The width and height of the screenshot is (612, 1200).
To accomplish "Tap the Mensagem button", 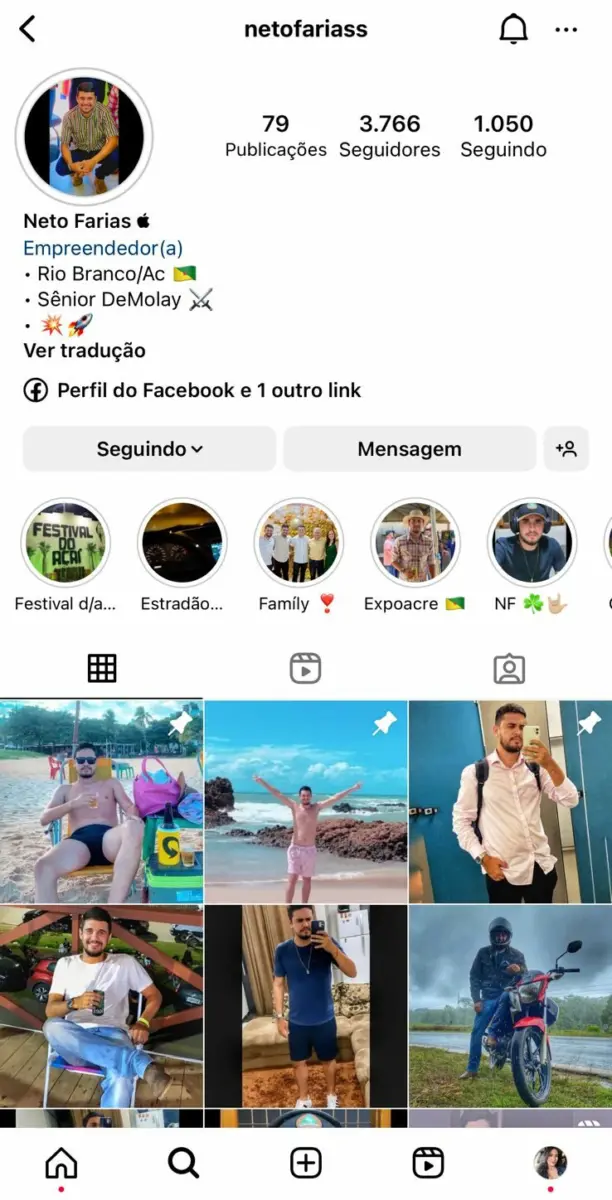I will pyautogui.click(x=409, y=449).
